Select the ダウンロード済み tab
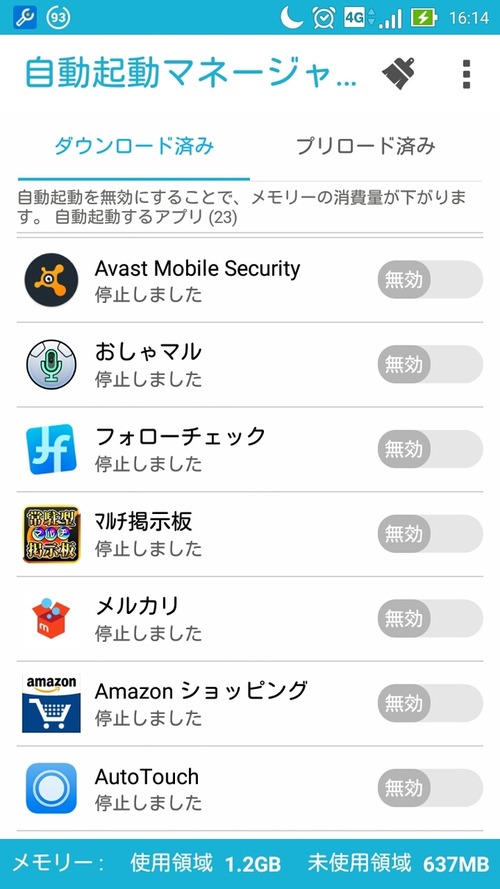Image resolution: width=500 pixels, height=889 pixels. coord(134,146)
